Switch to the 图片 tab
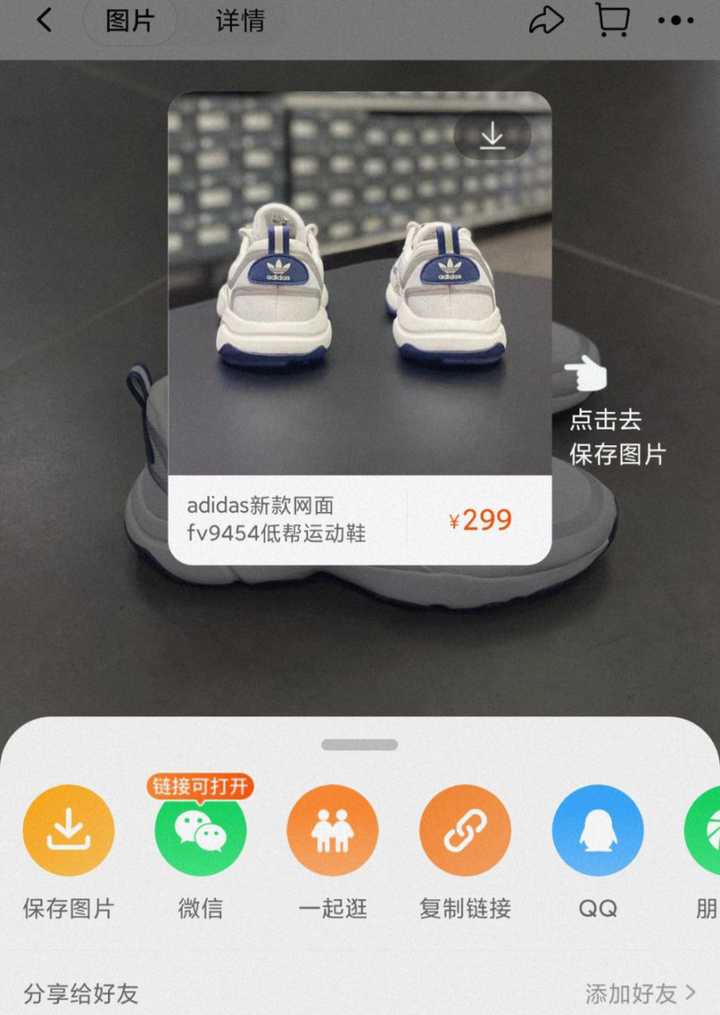This screenshot has width=720, height=1015. (130, 21)
